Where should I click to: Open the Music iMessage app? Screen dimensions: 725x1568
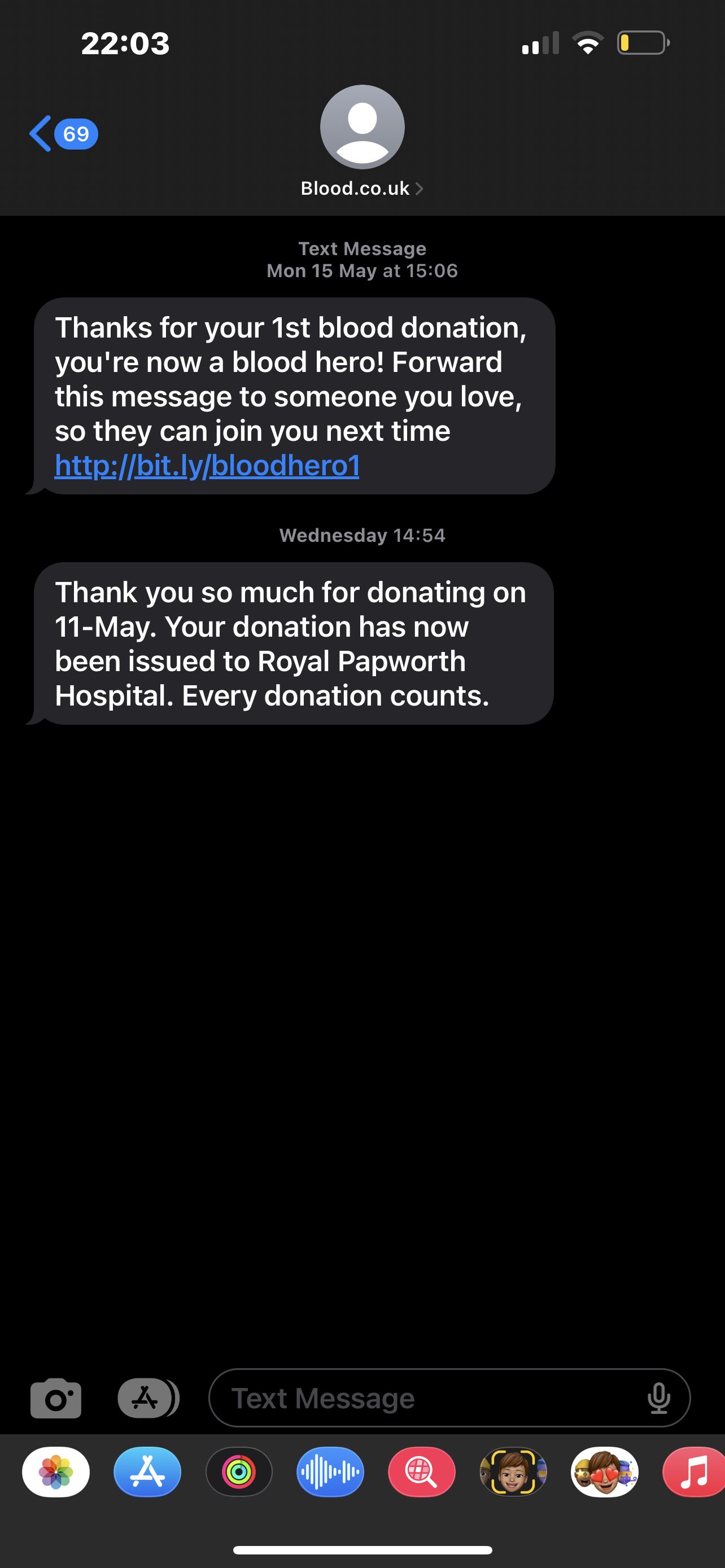pos(694,1472)
